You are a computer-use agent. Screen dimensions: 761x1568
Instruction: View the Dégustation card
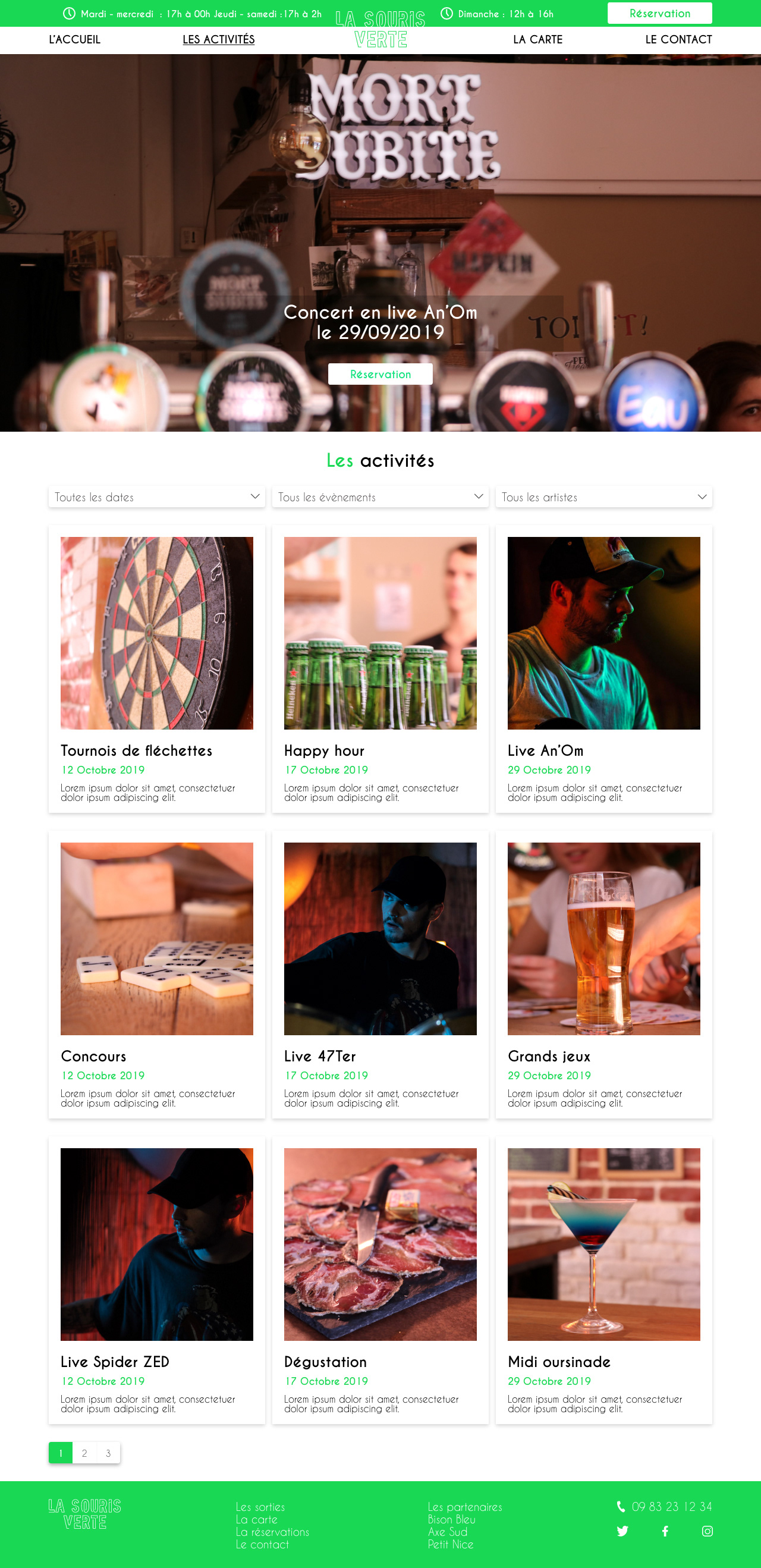pos(380,1280)
